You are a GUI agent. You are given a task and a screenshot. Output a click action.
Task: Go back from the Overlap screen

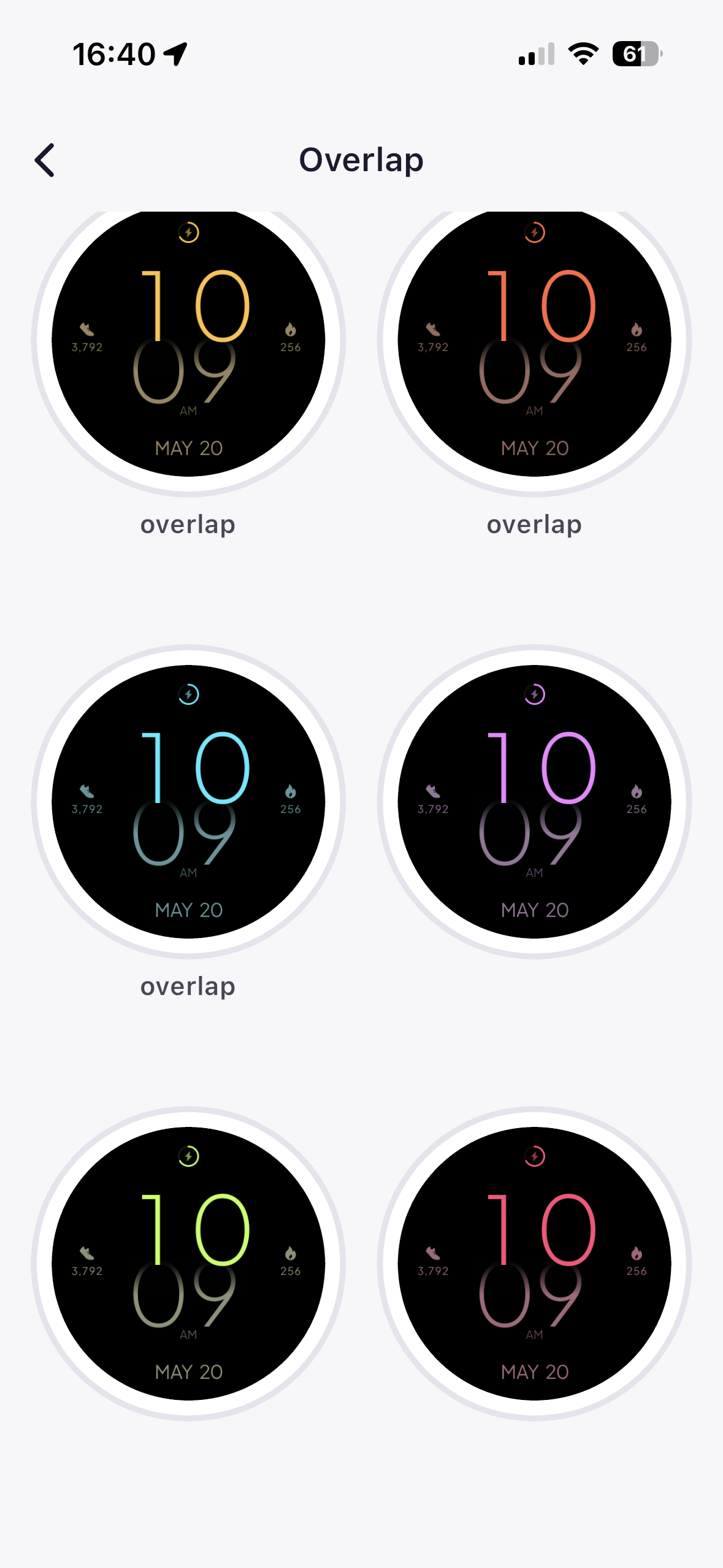pos(45,160)
